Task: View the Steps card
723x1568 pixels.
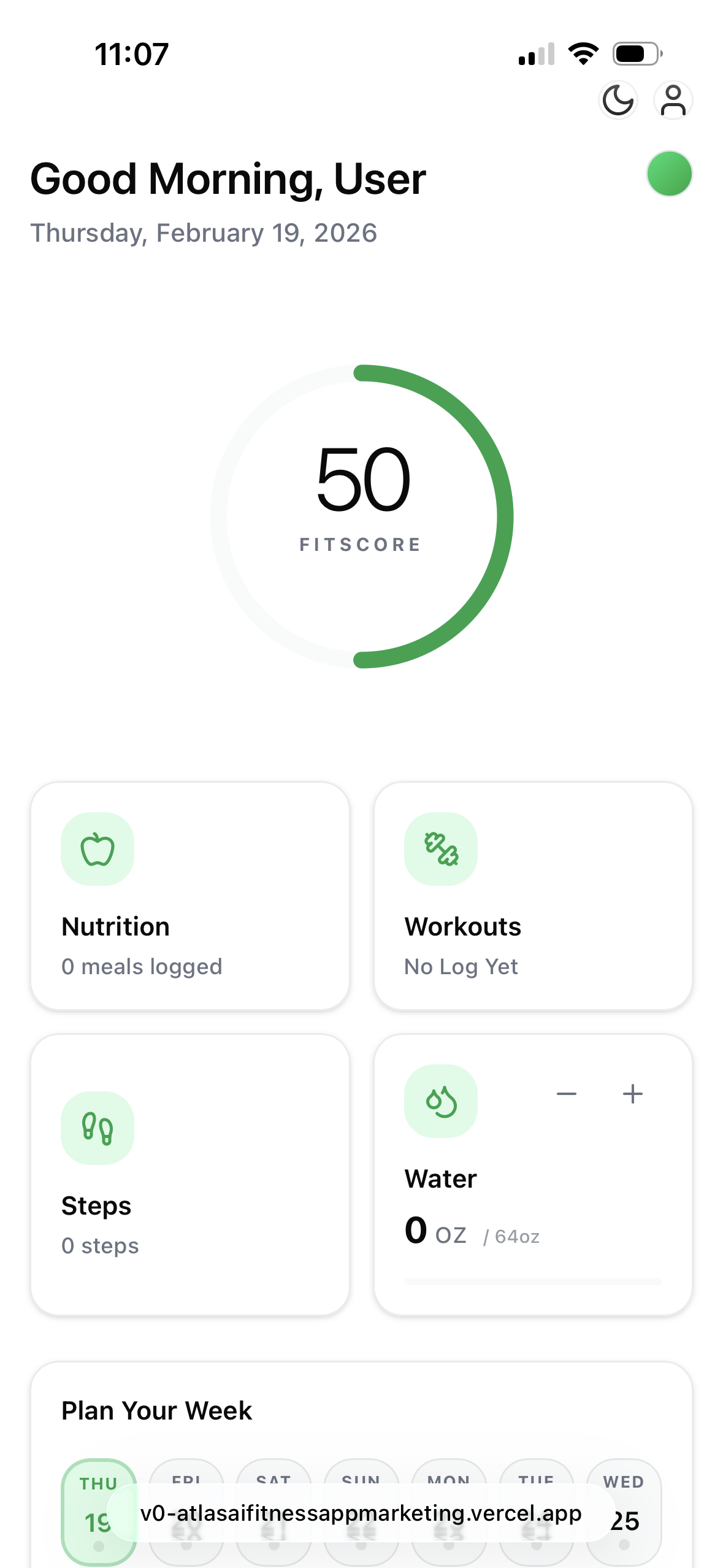Action: [x=190, y=1174]
